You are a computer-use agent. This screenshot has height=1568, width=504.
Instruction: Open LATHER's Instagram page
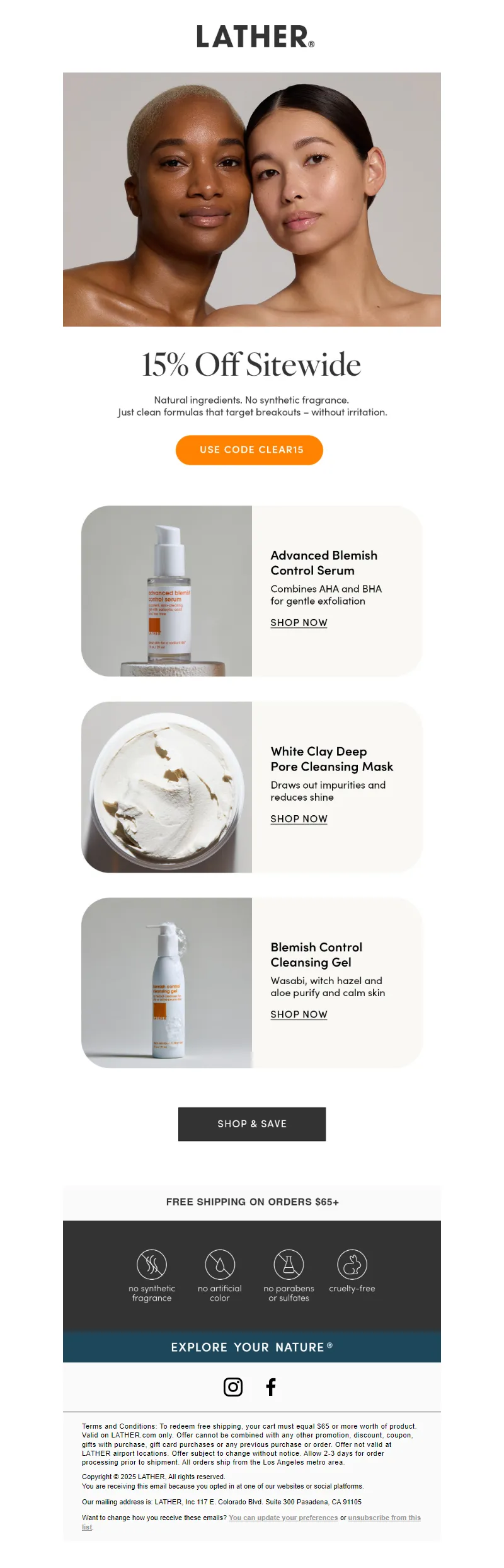click(233, 1386)
